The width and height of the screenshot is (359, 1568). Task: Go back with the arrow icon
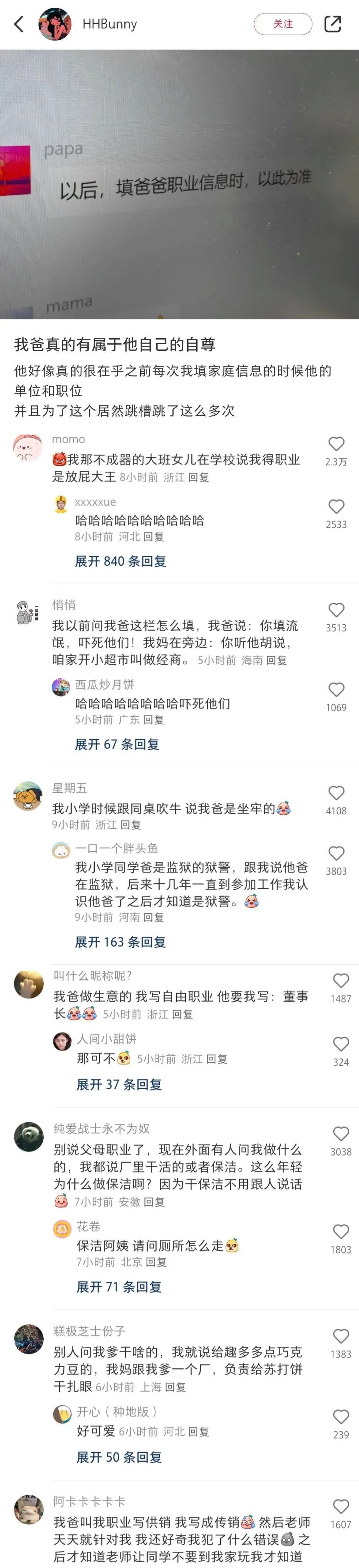(x=19, y=24)
